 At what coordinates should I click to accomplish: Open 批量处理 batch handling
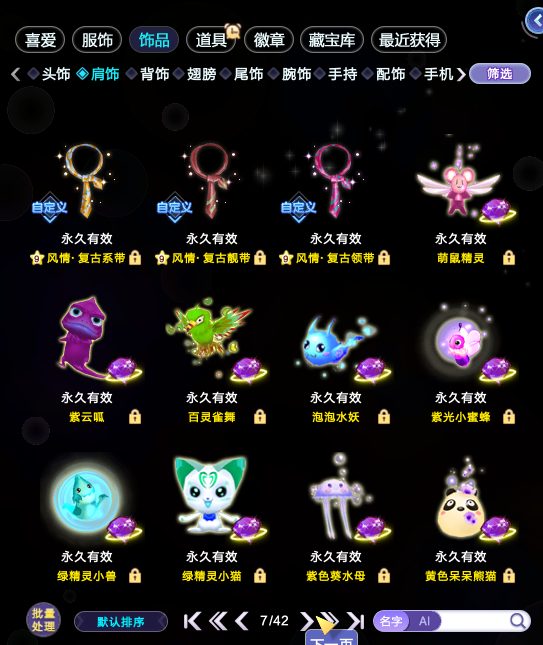point(44,619)
